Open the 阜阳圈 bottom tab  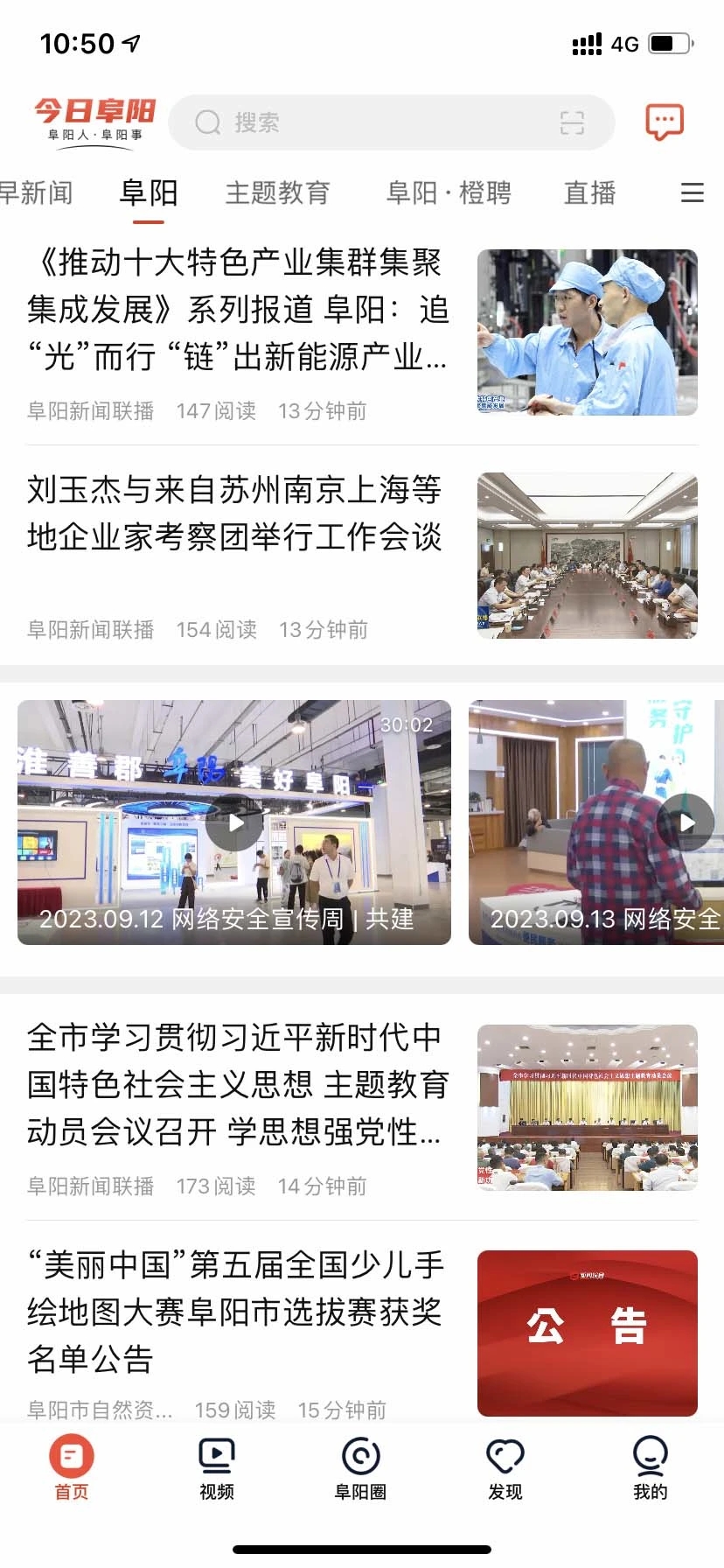point(360,1467)
